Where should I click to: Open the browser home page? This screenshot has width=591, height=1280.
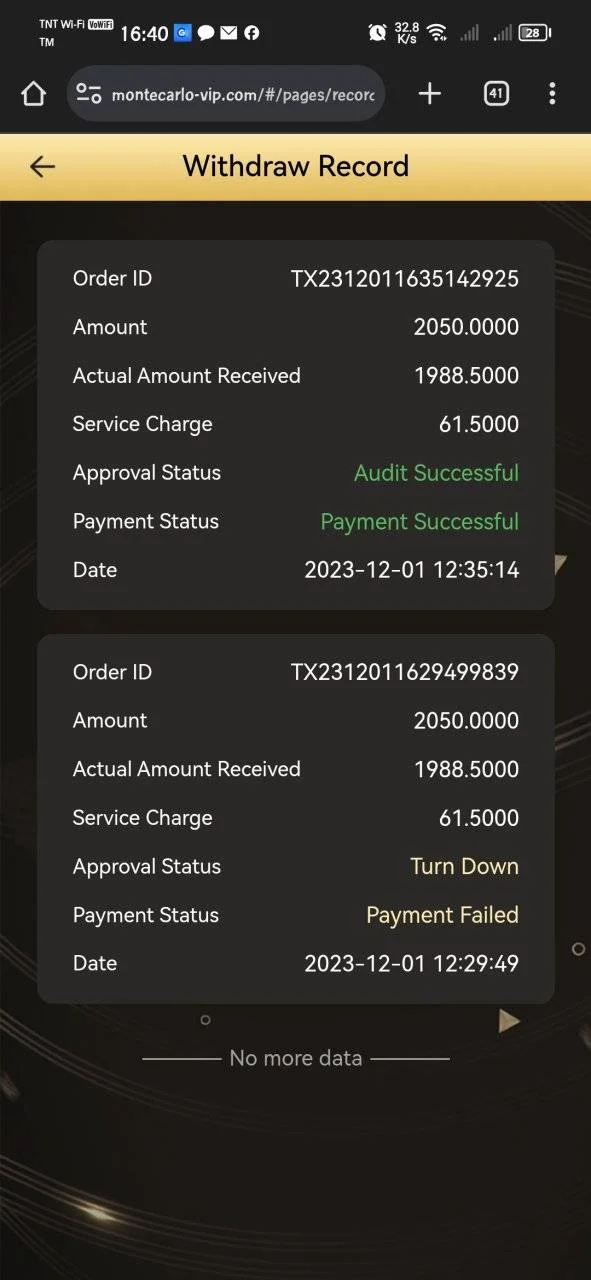[x=33, y=94]
